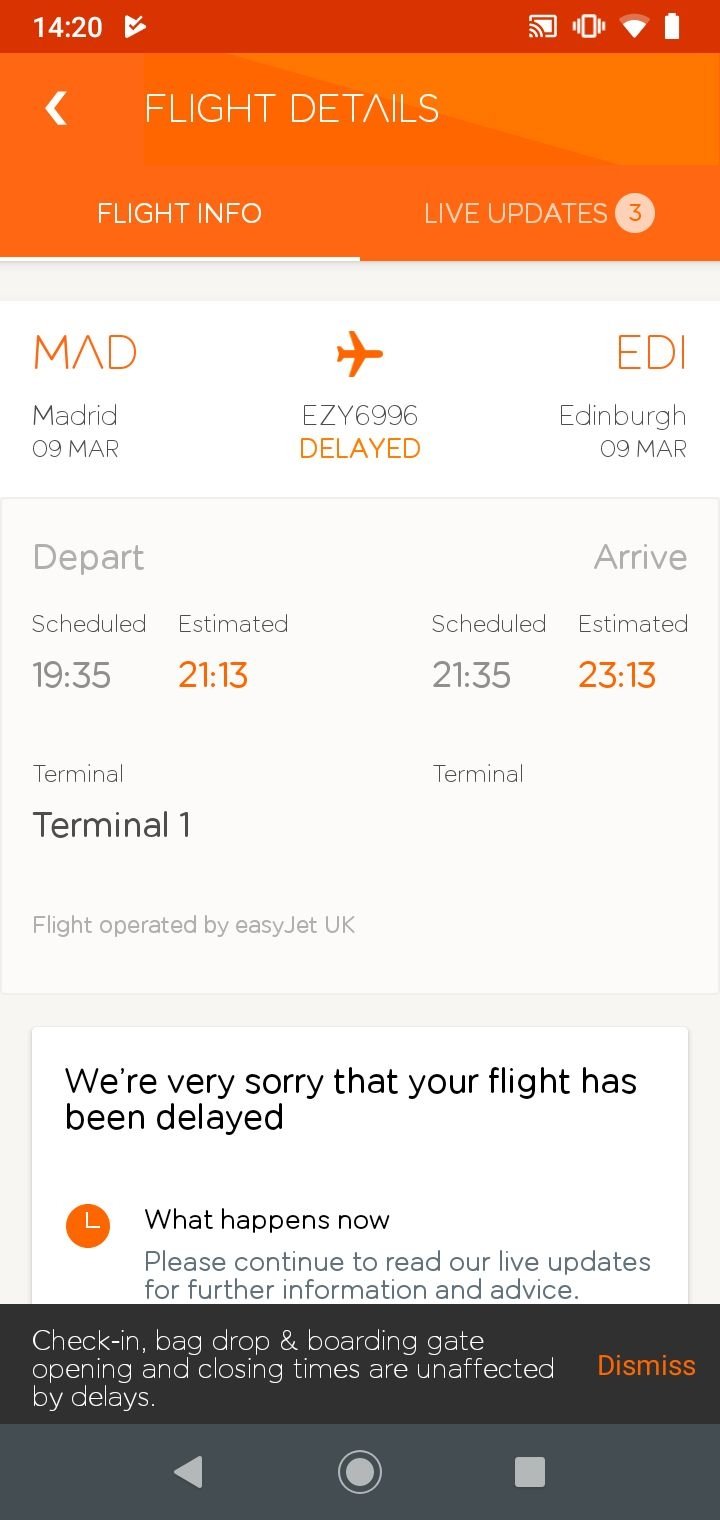Open the recent apps view
720x1520 pixels.
point(530,1472)
